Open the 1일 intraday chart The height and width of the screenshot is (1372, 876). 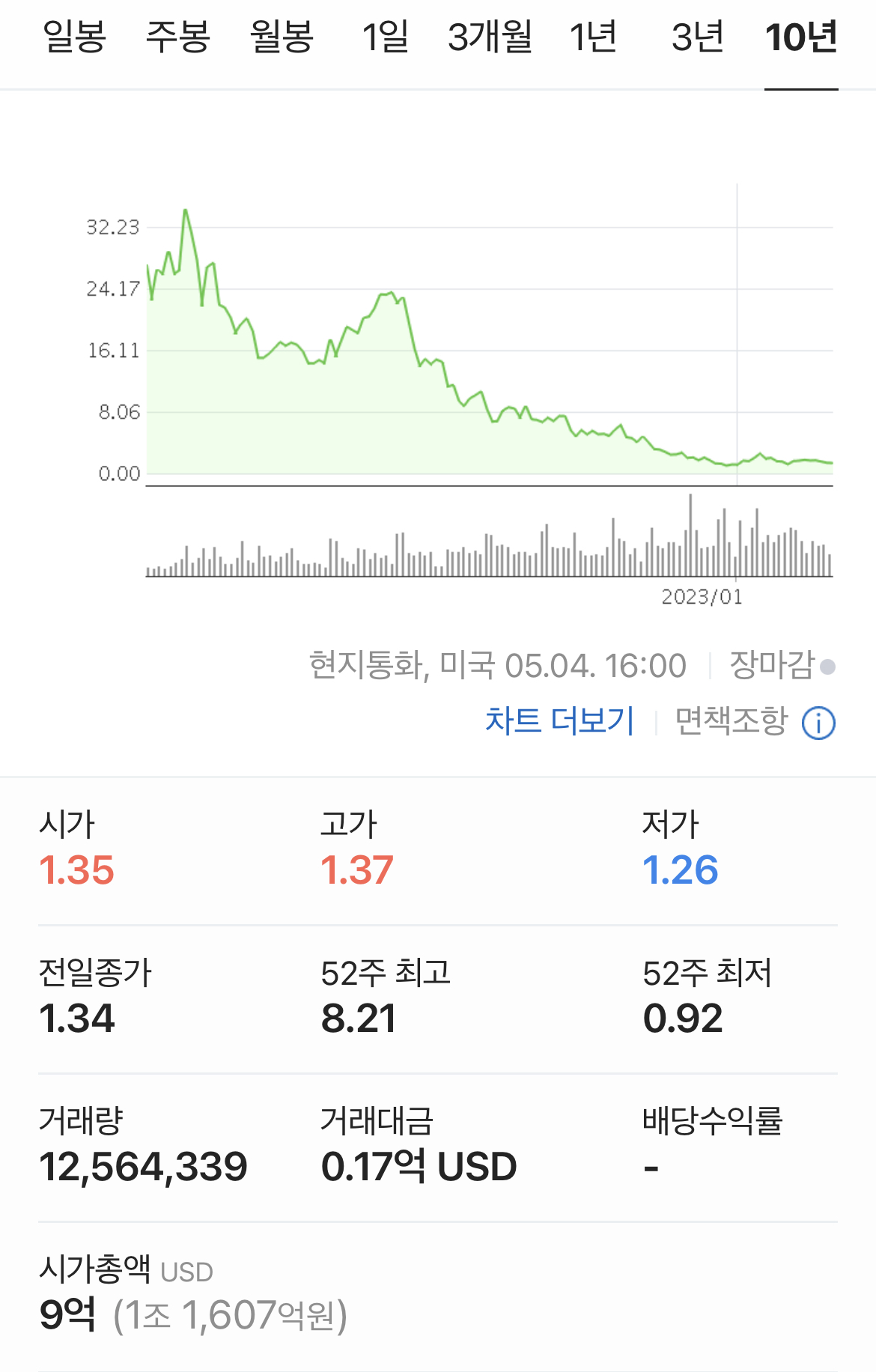(386, 39)
